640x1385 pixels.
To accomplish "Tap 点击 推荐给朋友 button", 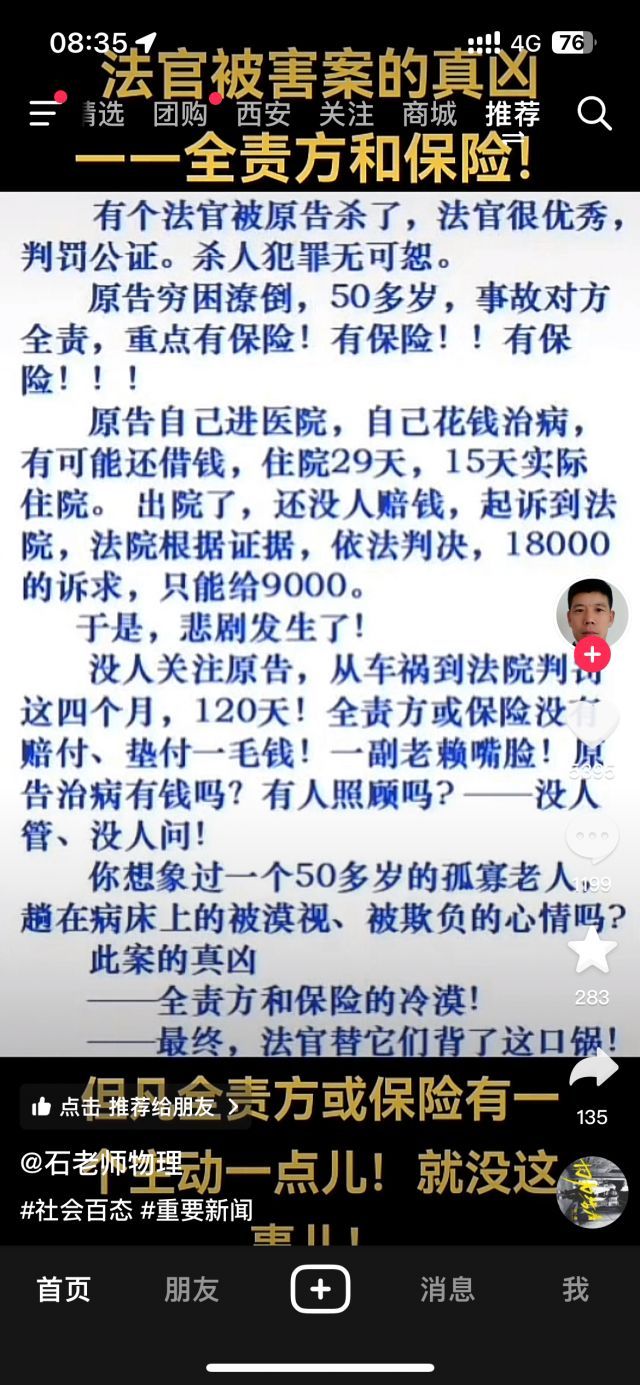I will click(135, 1106).
